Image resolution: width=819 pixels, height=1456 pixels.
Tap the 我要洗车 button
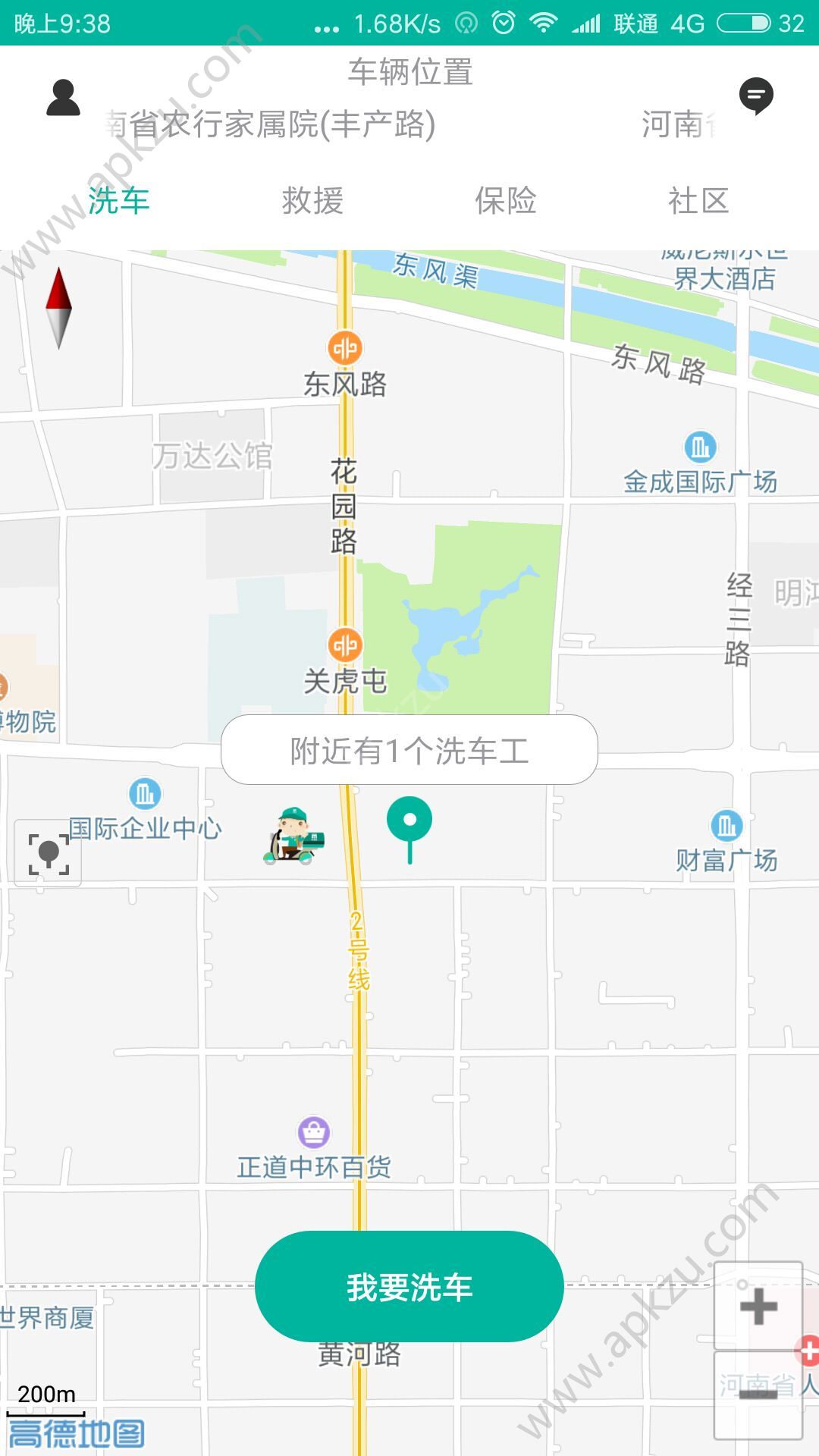[409, 1285]
